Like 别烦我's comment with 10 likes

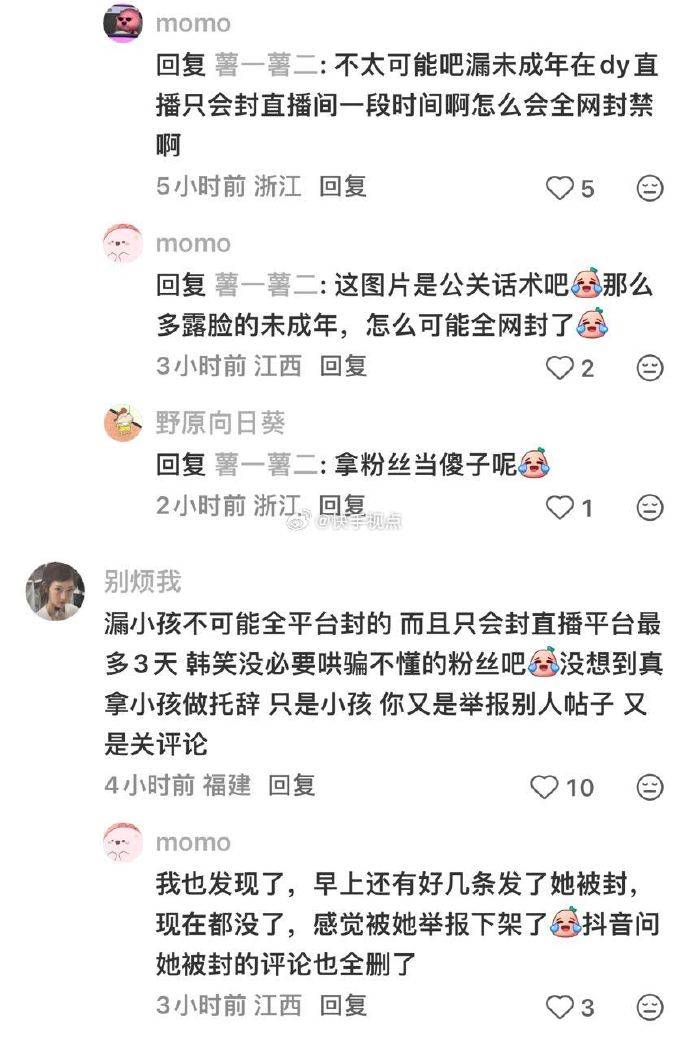(x=544, y=787)
